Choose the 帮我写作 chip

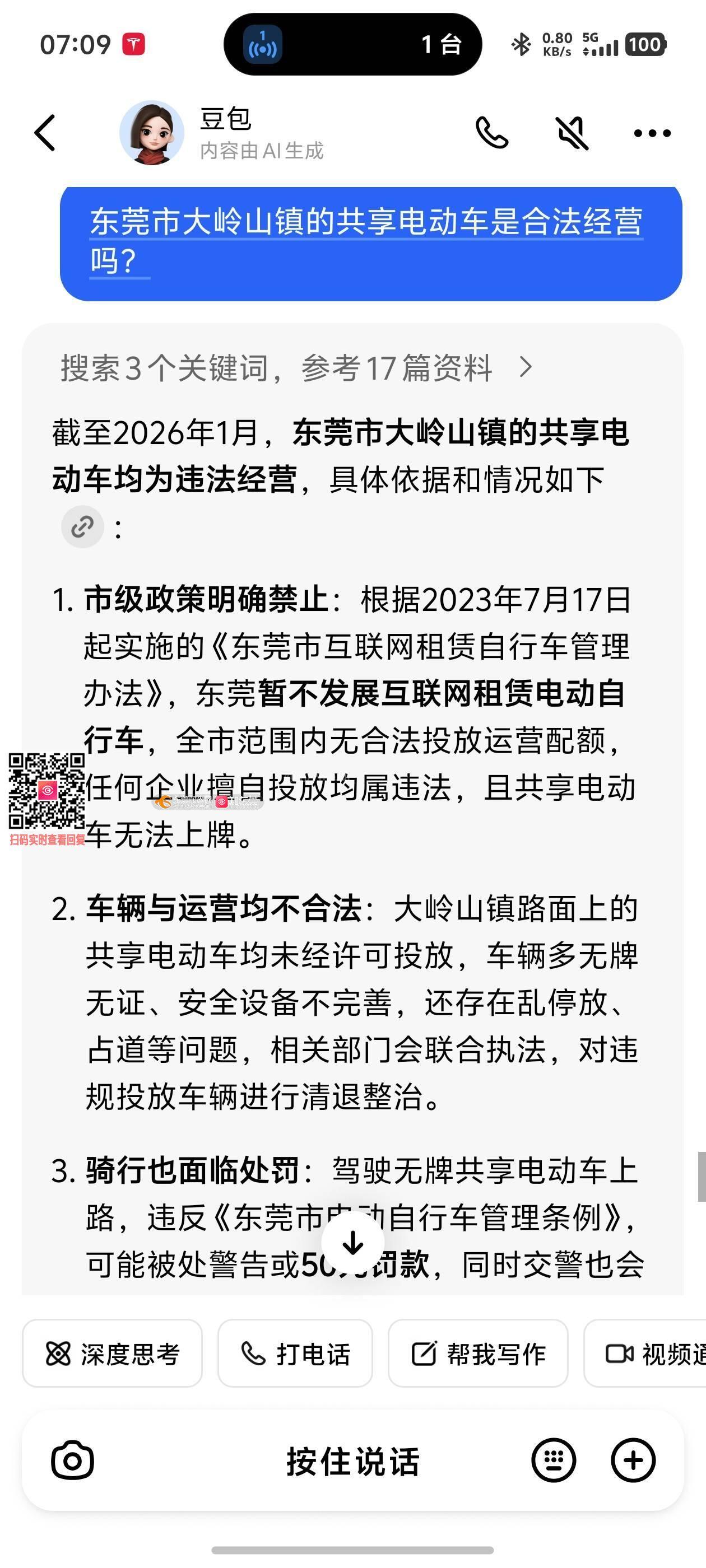pos(478,1354)
